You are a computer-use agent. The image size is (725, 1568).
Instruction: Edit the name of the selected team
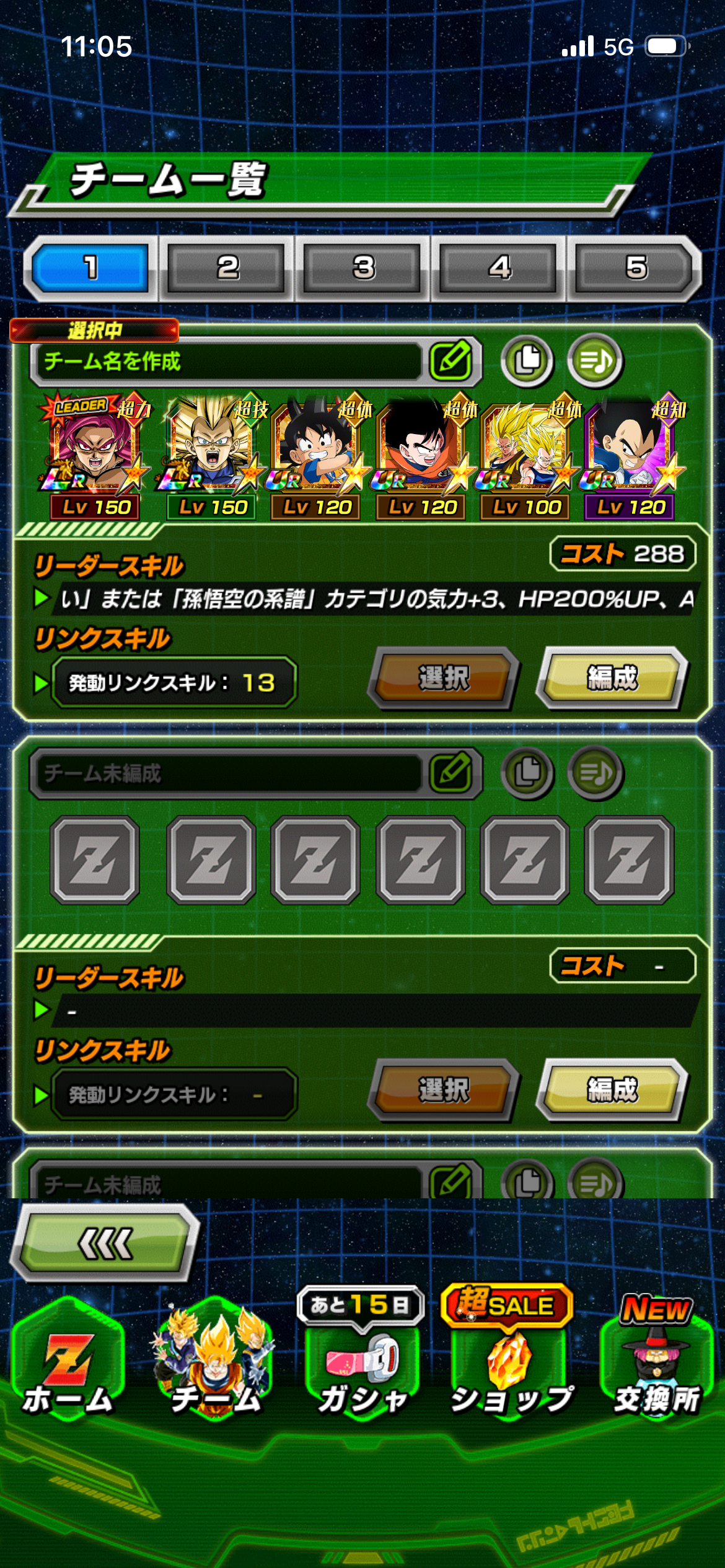[x=451, y=360]
